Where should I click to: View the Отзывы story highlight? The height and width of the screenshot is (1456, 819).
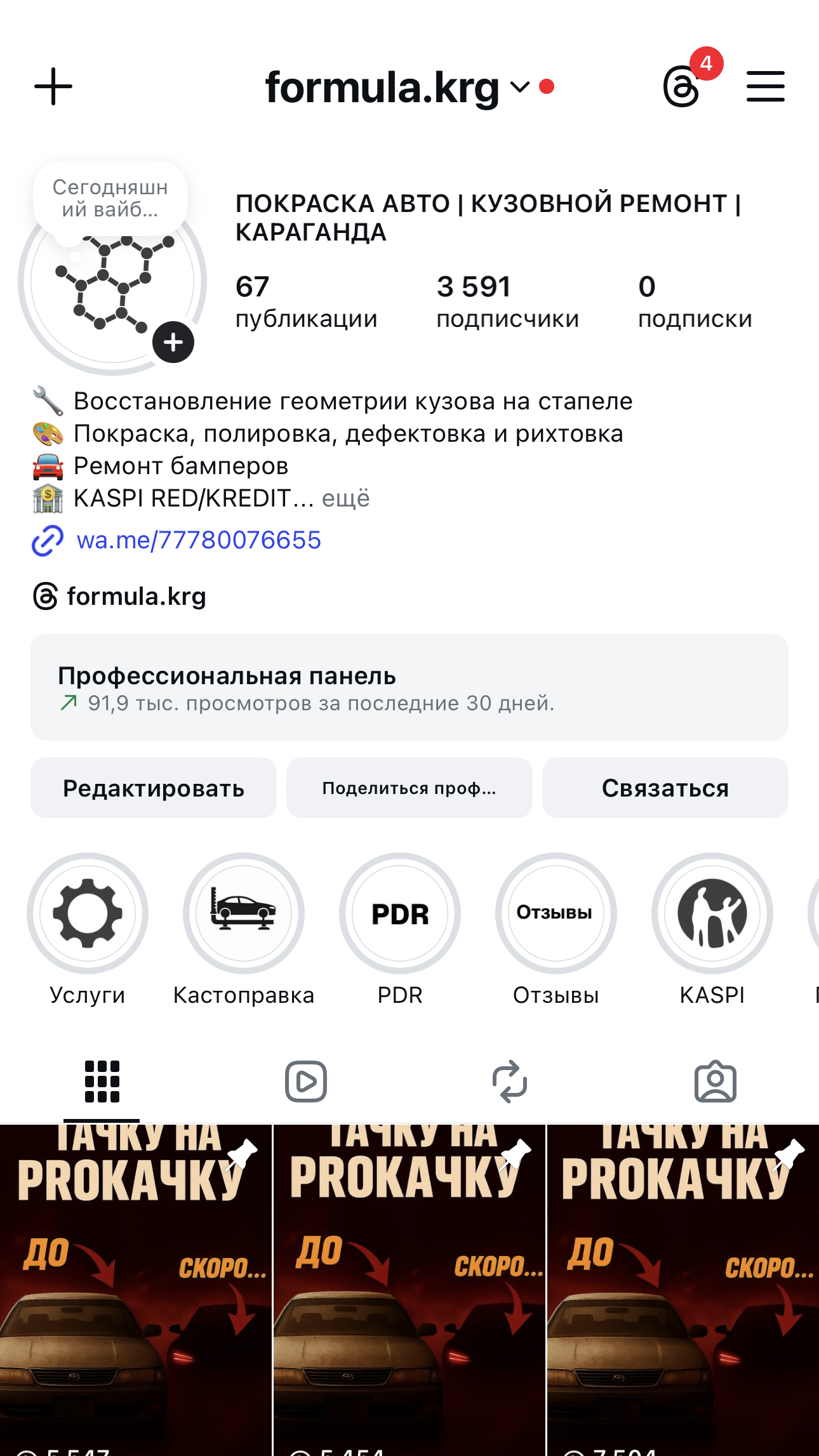(556, 914)
